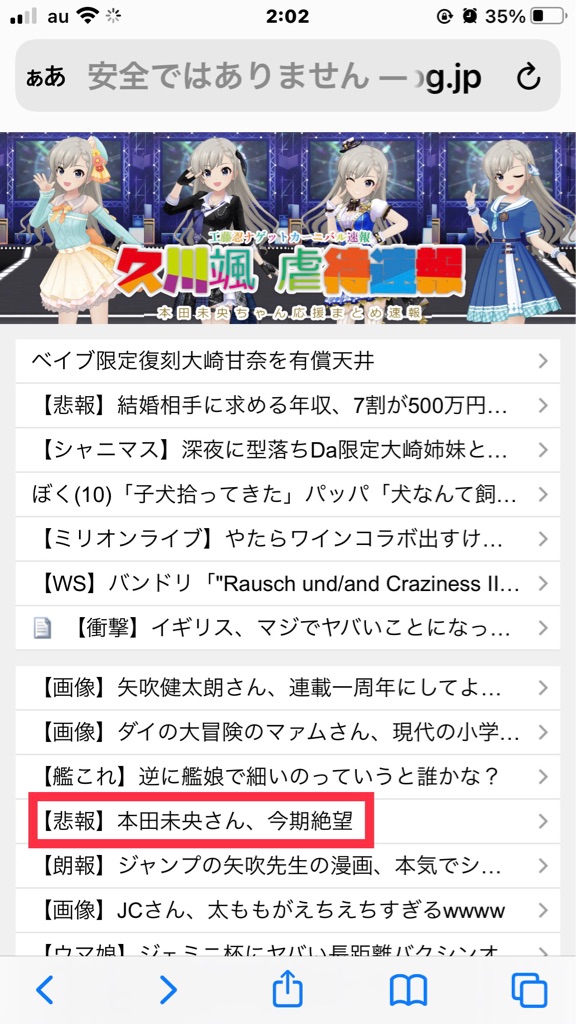Viewport: 576px width, 1024px height.
Task: Open the 矢吹健太朗さん、連載一周年 article
Action: pyautogui.click(x=288, y=688)
